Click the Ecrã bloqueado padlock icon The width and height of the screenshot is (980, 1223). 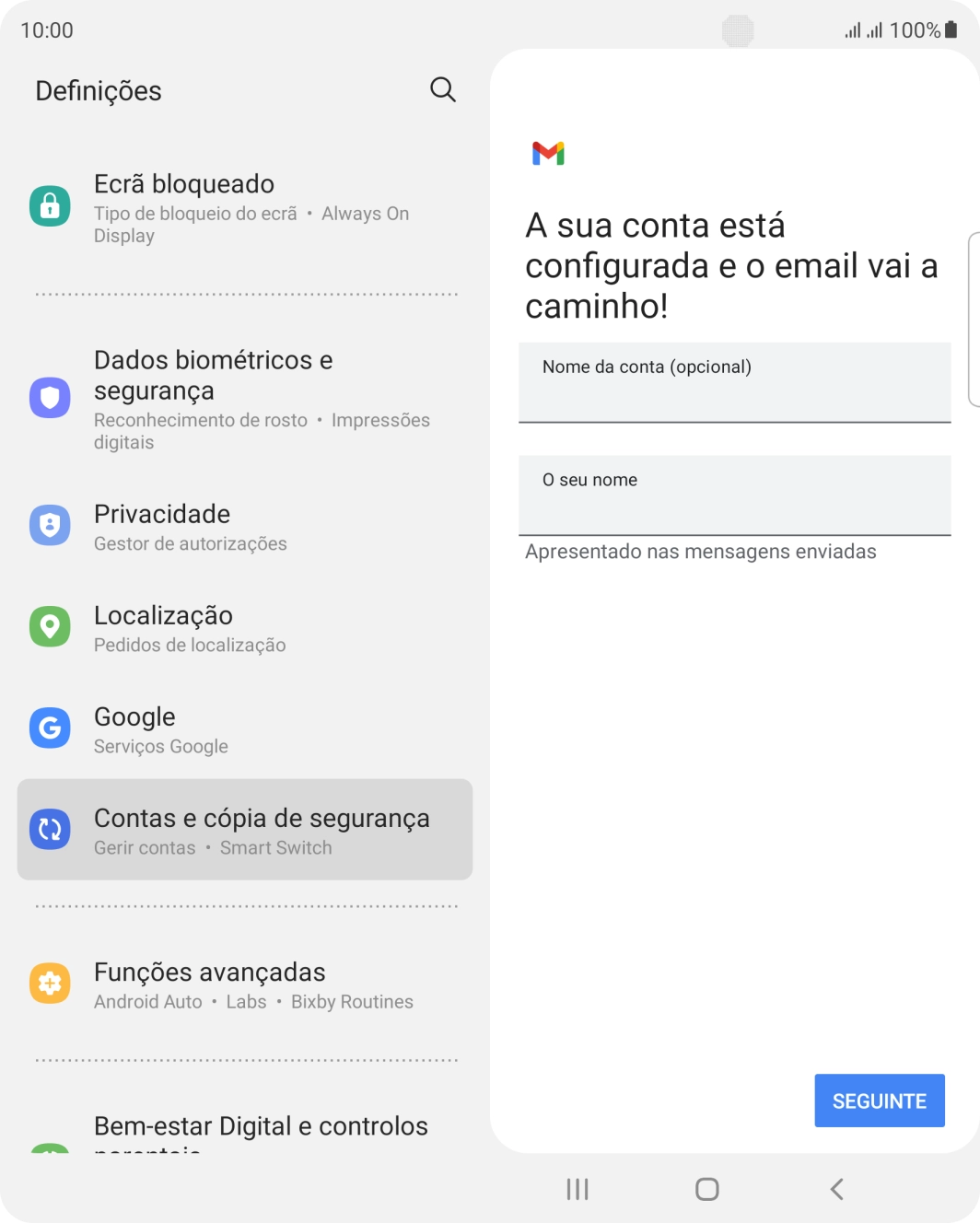coord(50,205)
